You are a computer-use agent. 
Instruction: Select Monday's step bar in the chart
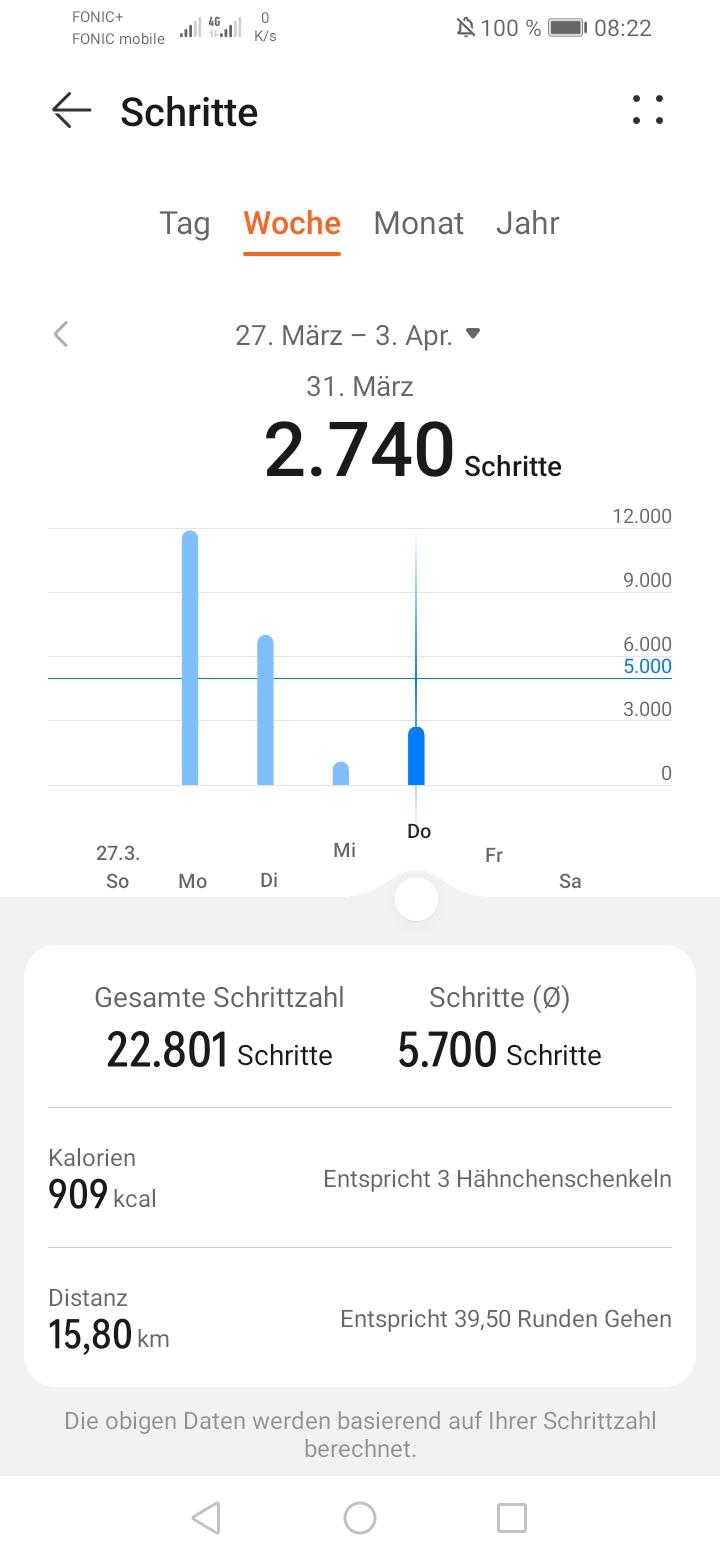tap(190, 658)
